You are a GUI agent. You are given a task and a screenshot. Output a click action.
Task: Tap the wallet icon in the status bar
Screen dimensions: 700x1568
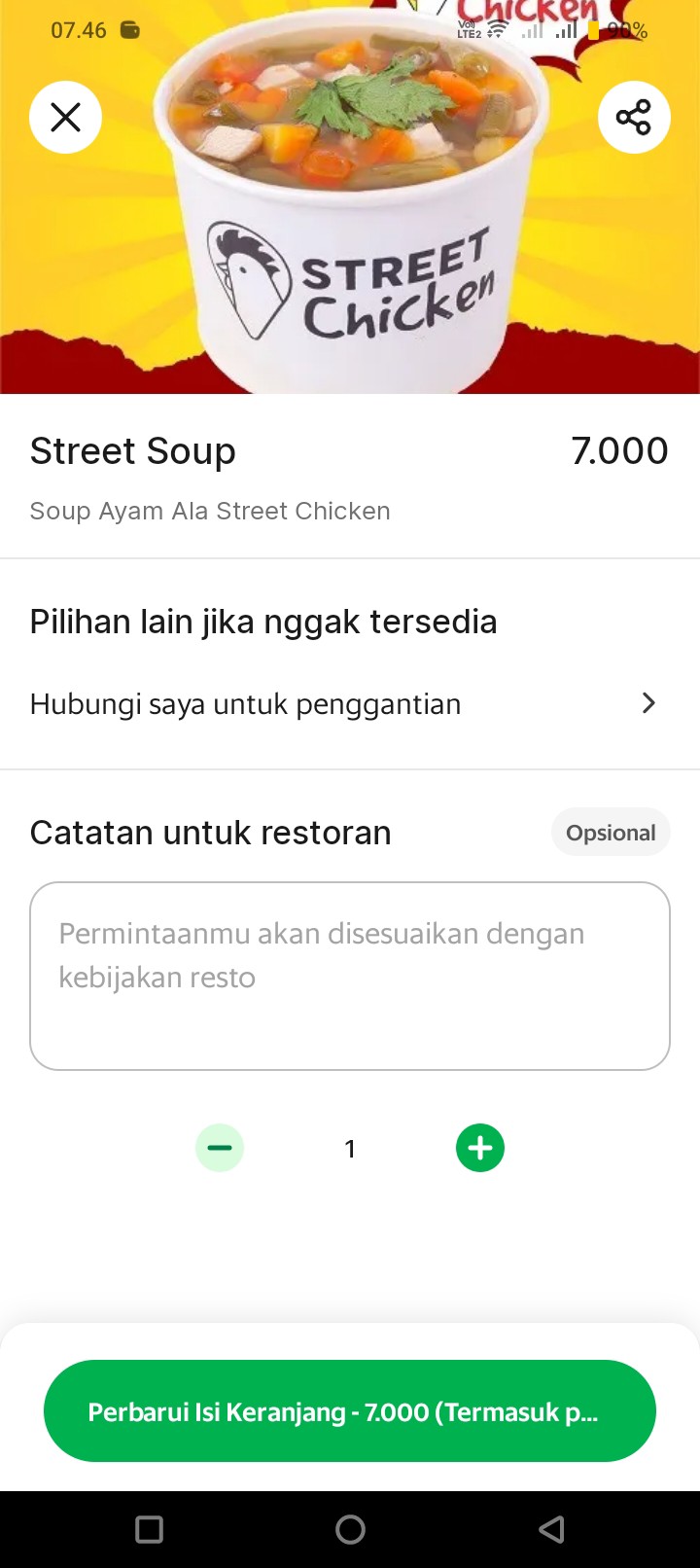tap(129, 30)
